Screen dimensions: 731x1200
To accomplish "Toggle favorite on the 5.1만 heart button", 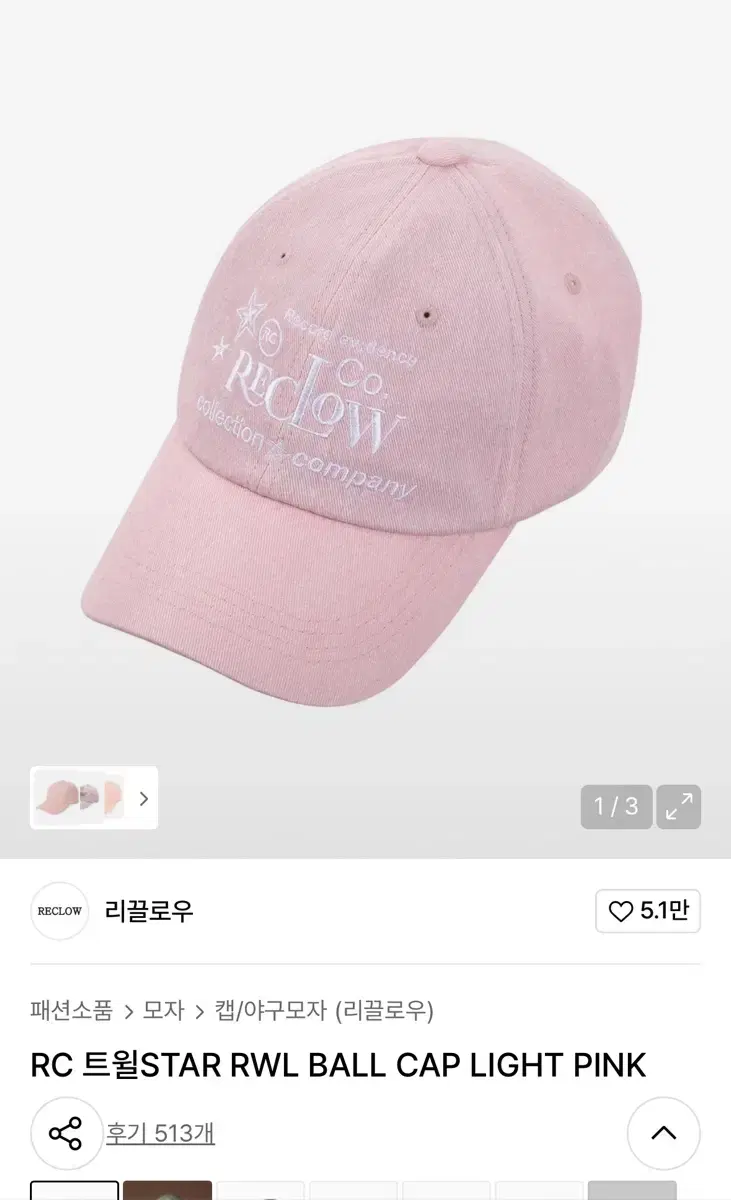I will pos(647,911).
